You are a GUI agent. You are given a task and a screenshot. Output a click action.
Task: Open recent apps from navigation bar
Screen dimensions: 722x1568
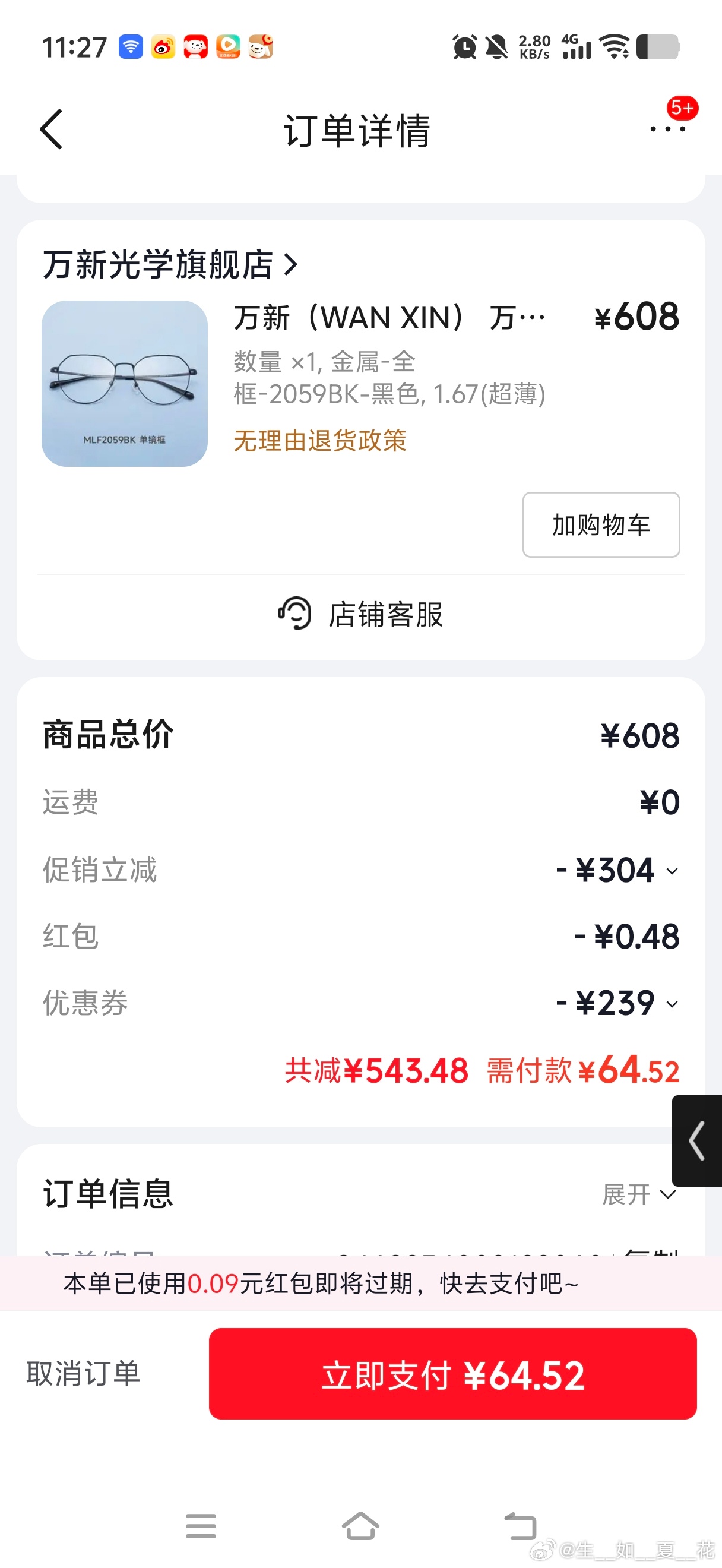click(201, 1526)
